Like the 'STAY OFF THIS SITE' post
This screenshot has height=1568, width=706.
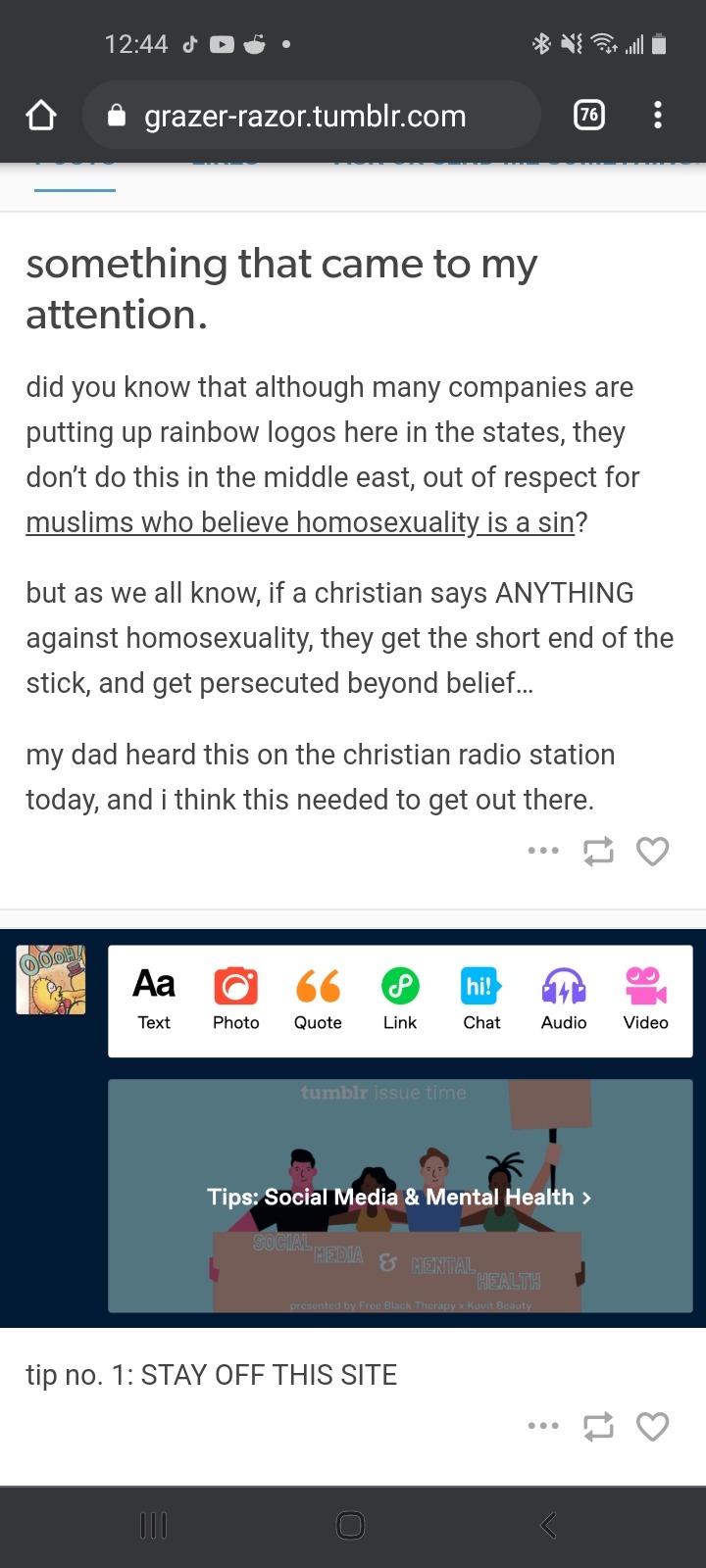(x=653, y=1426)
